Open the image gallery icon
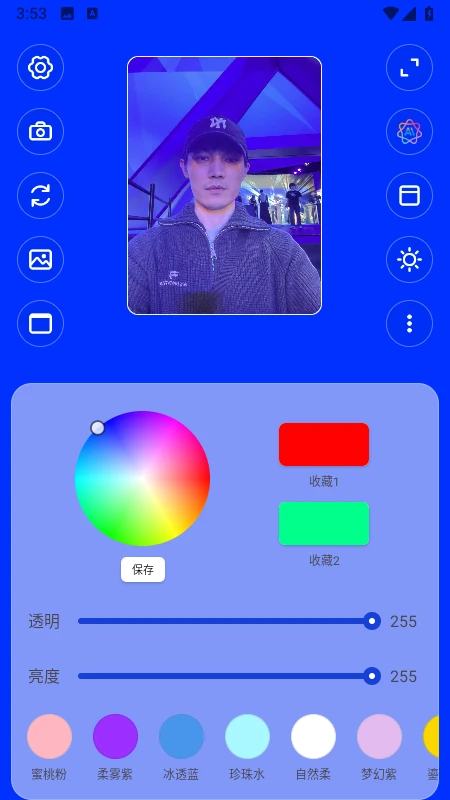Screen dimensions: 450x800 click(x=40, y=260)
